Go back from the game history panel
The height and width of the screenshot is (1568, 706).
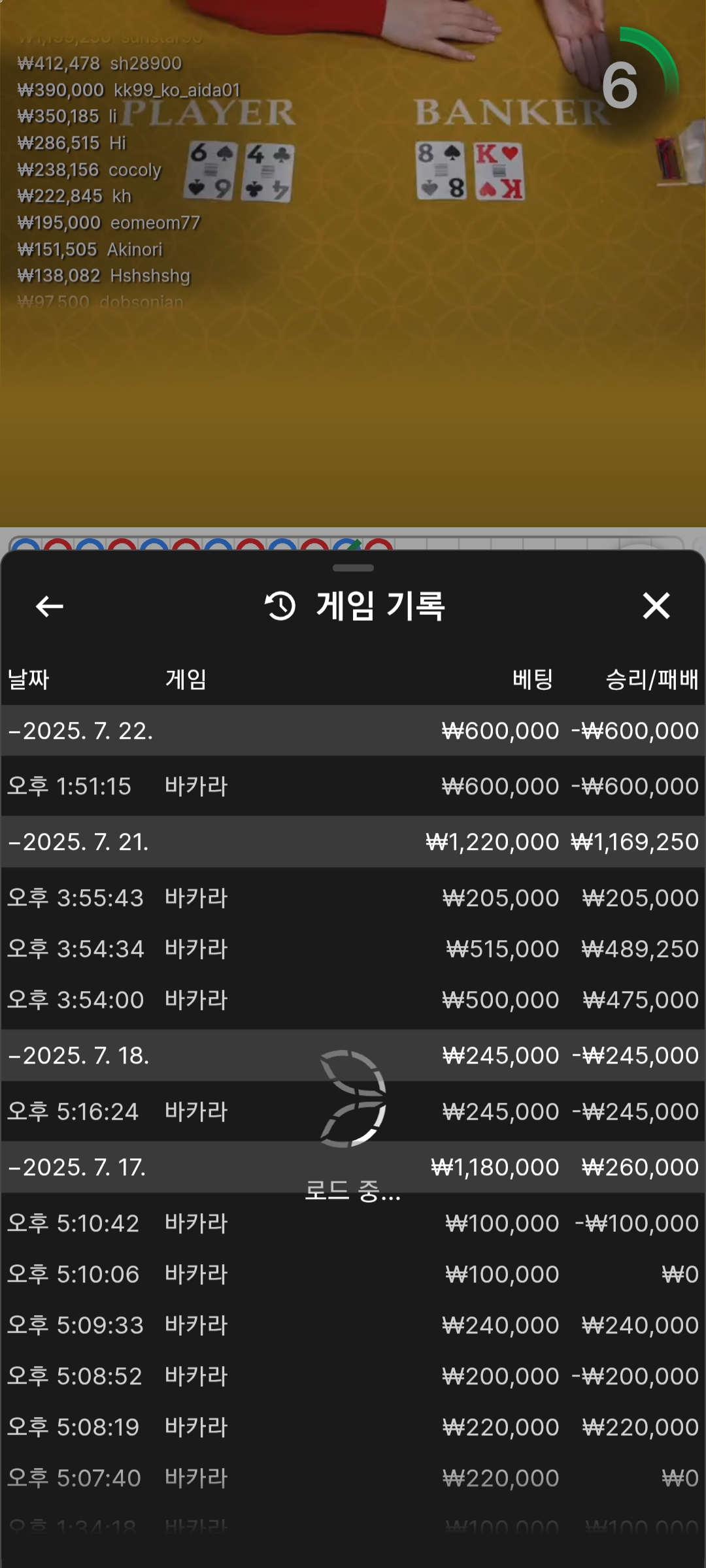[50, 606]
